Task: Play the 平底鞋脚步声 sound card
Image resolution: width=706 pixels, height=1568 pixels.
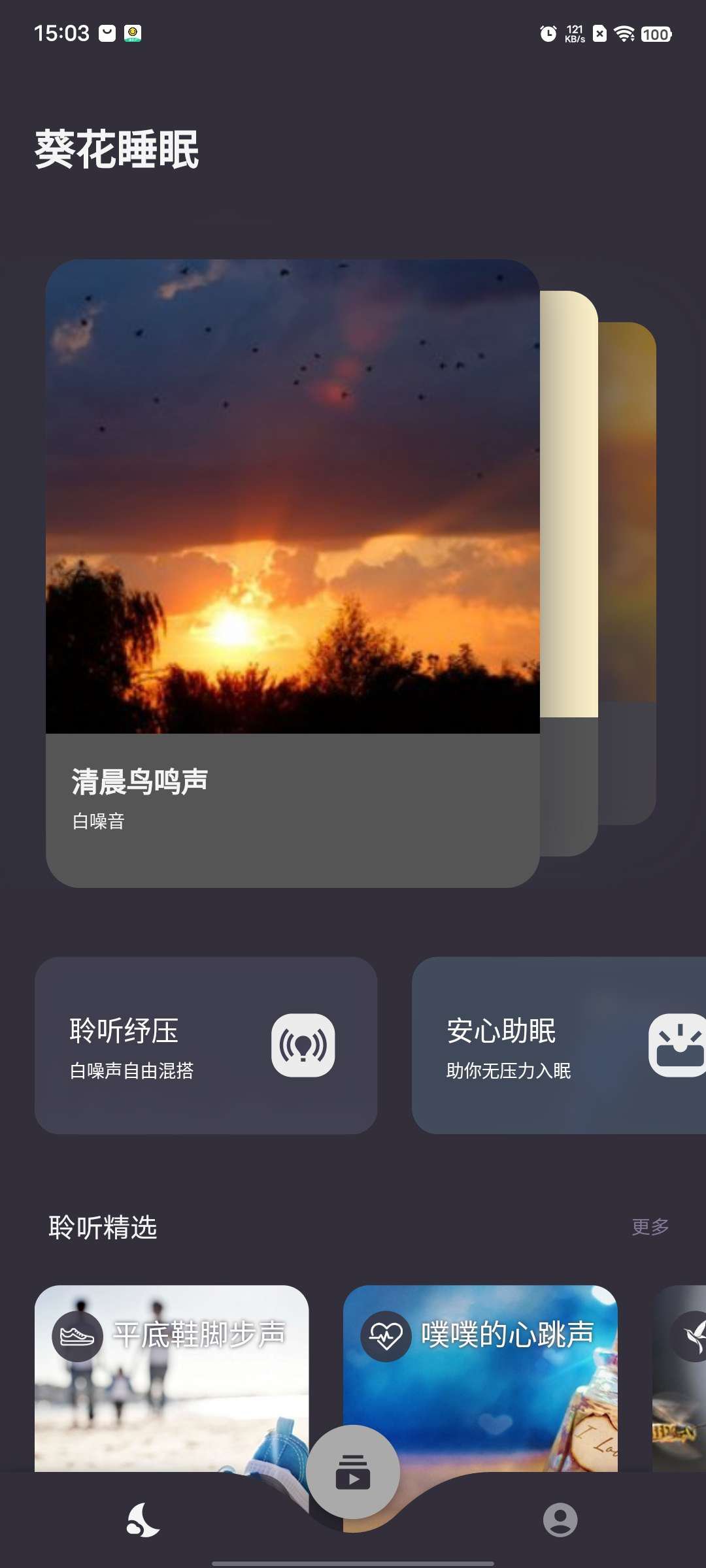Action: [x=171, y=1372]
